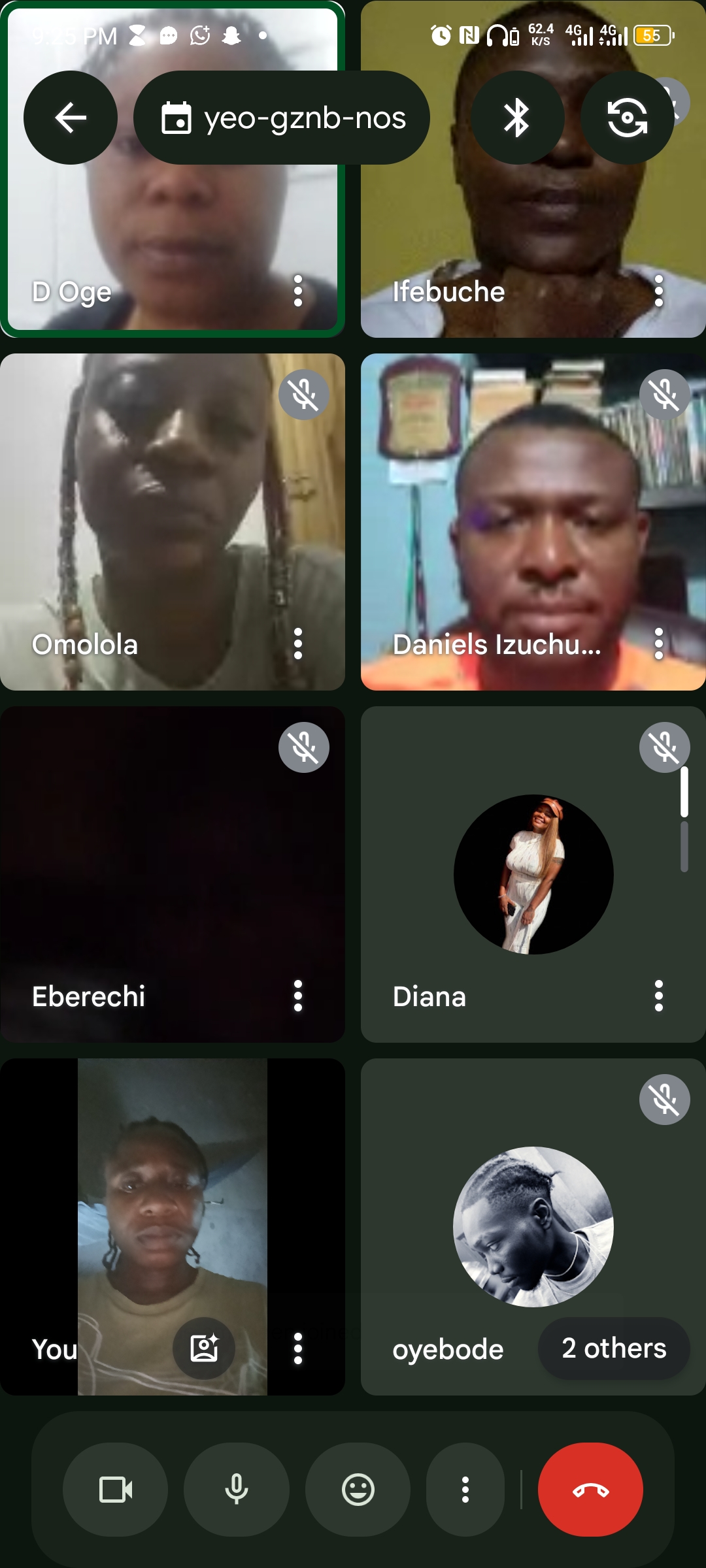Change the Bluetooth audio output
The width and height of the screenshot is (706, 1568).
[x=517, y=118]
